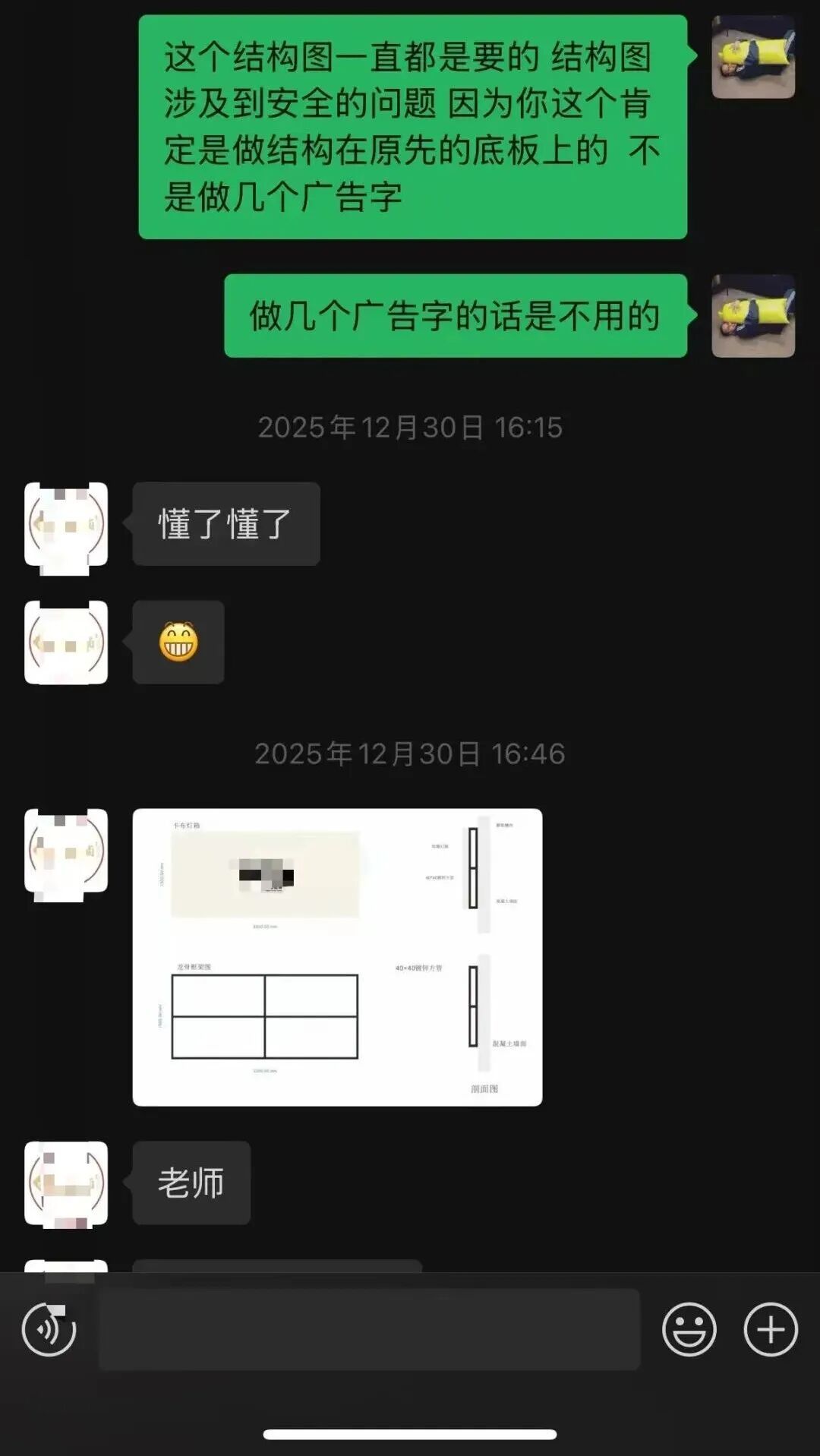The image size is (820, 1456).
Task: Open the plus attachments menu
Action: pyautogui.click(x=770, y=1329)
